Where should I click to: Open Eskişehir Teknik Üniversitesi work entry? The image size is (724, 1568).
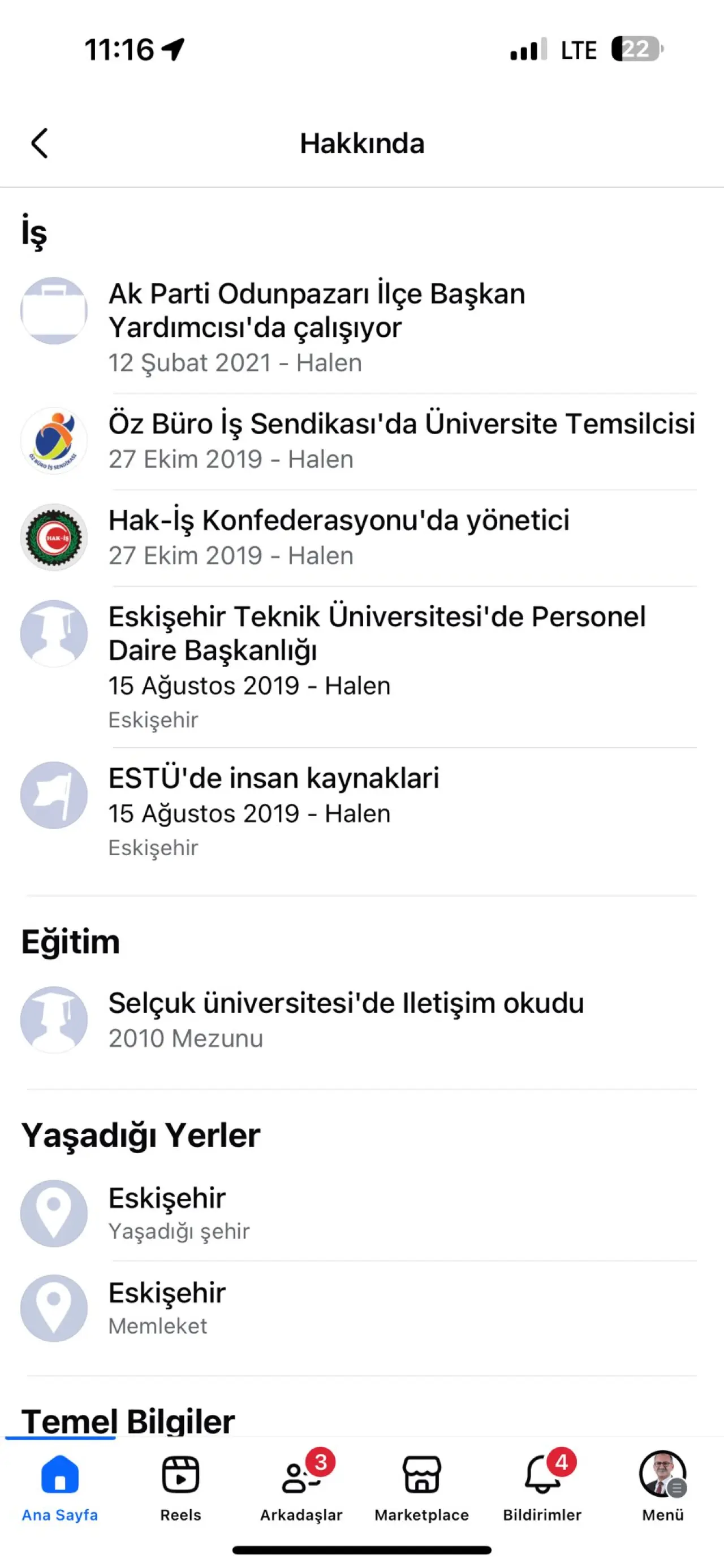point(377,633)
